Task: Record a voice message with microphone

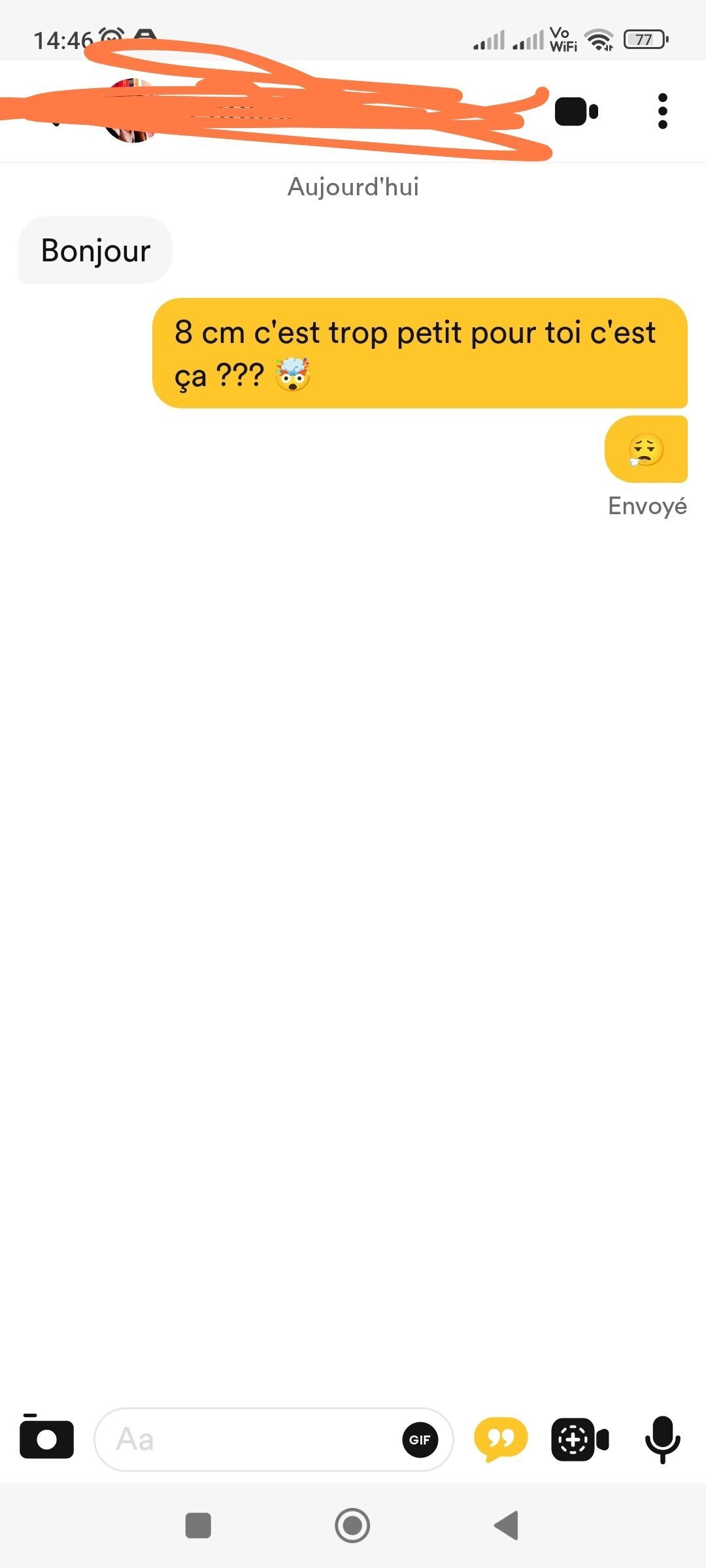Action: pyautogui.click(x=662, y=1439)
